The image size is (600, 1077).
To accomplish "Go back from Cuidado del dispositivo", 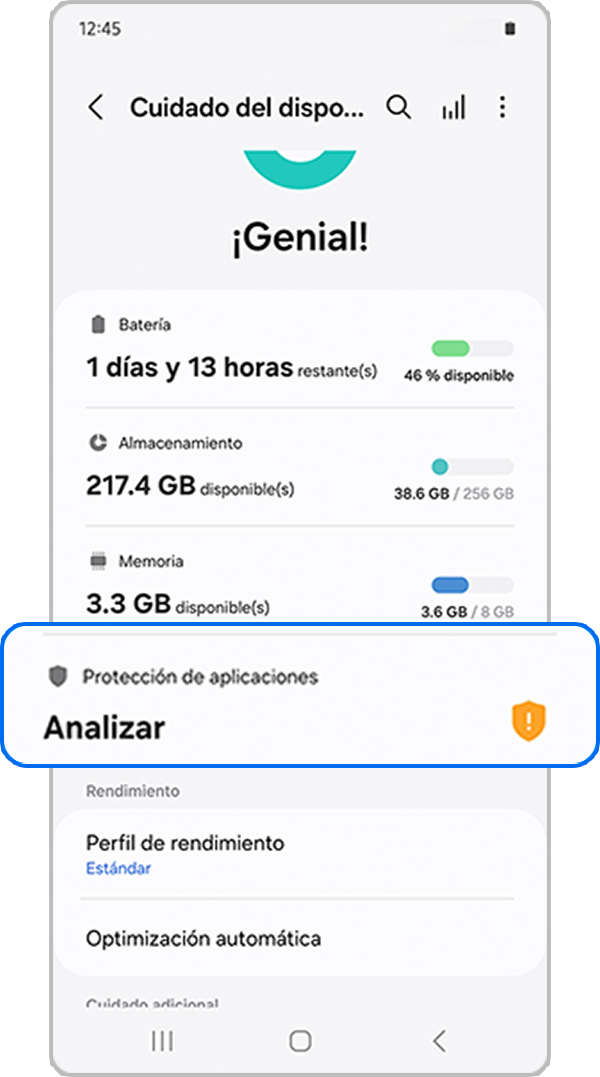I will 96,108.
